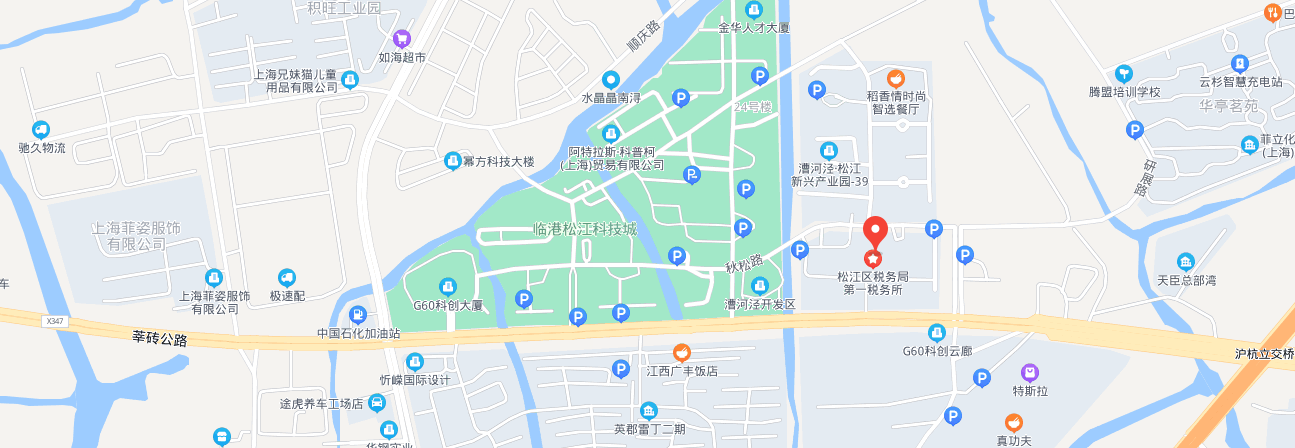Tap the 腾盟培训学校 school marker
Screen dimensions: 1295x448
(x=1124, y=73)
